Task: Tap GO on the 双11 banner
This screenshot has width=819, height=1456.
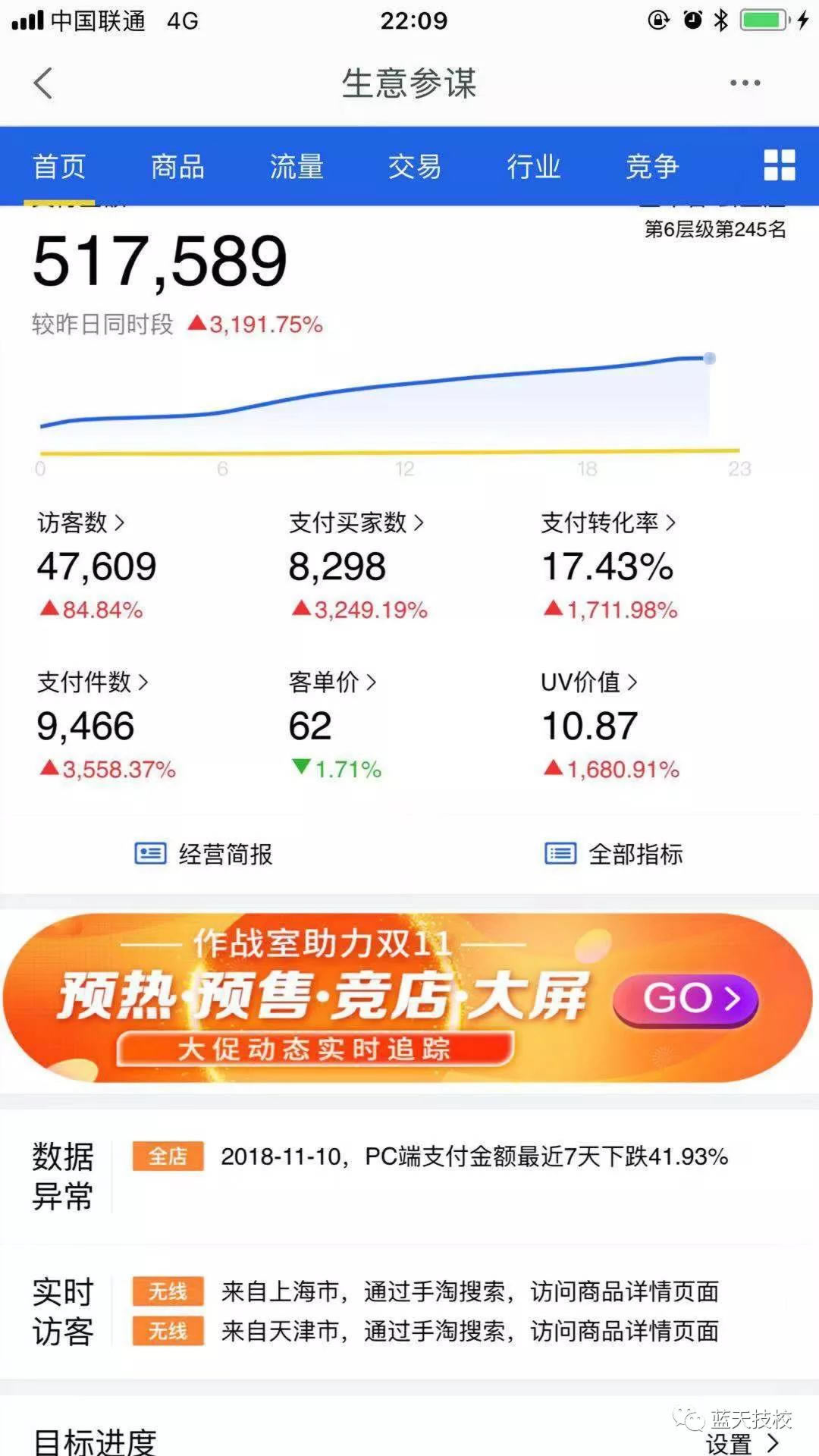Action: (686, 999)
